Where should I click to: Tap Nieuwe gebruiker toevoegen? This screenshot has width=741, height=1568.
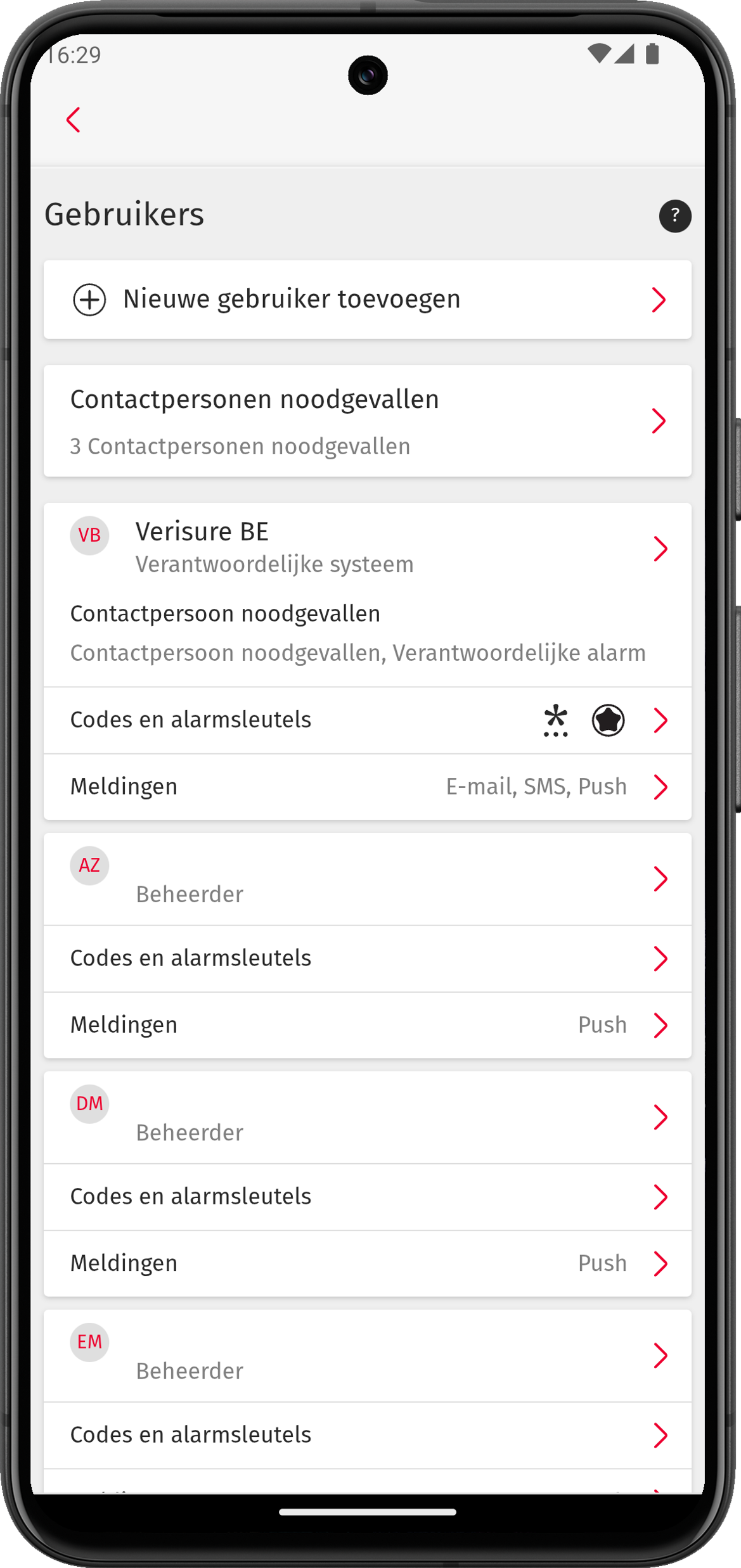click(x=367, y=300)
